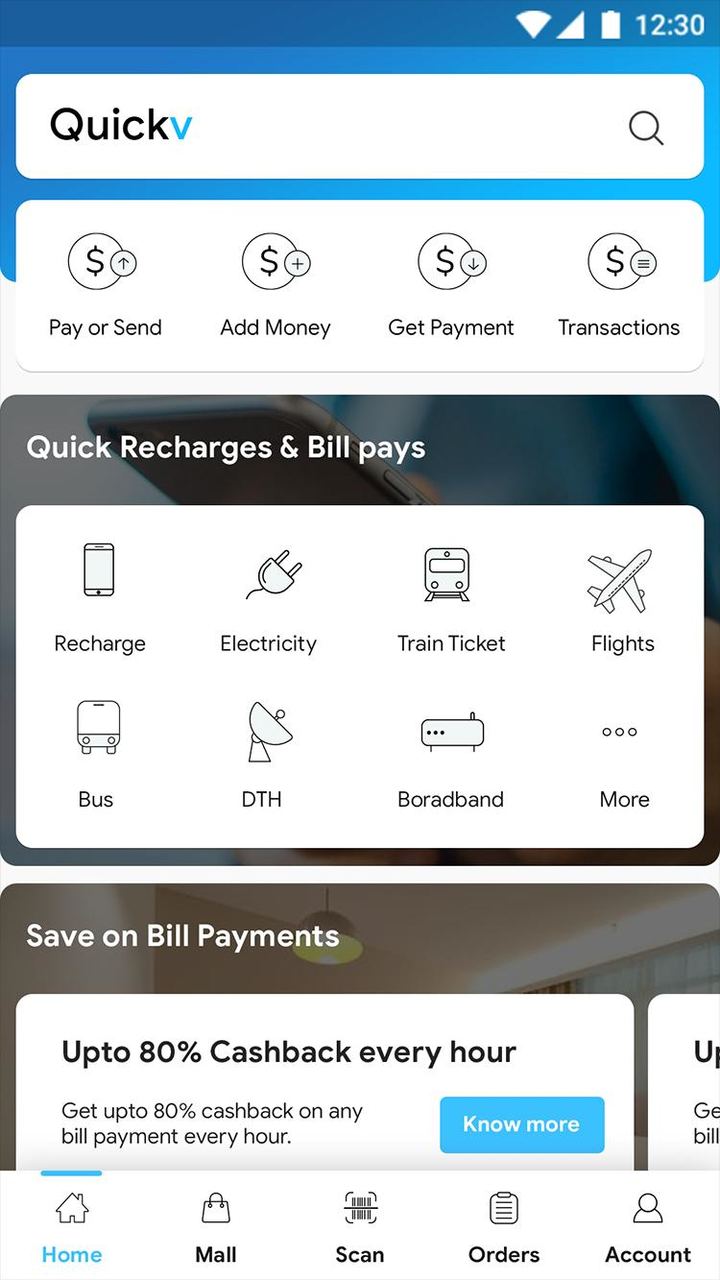
Task: Tap the Know more button
Action: (522, 1124)
